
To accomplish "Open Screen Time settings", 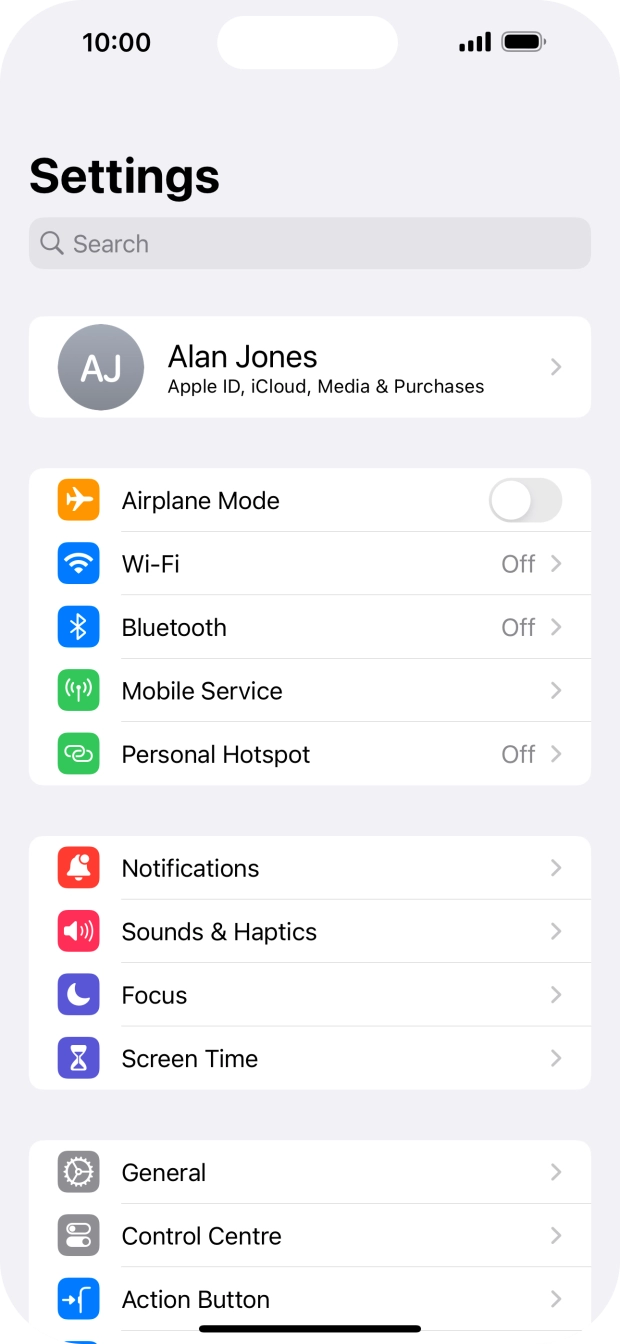I will point(310,1058).
